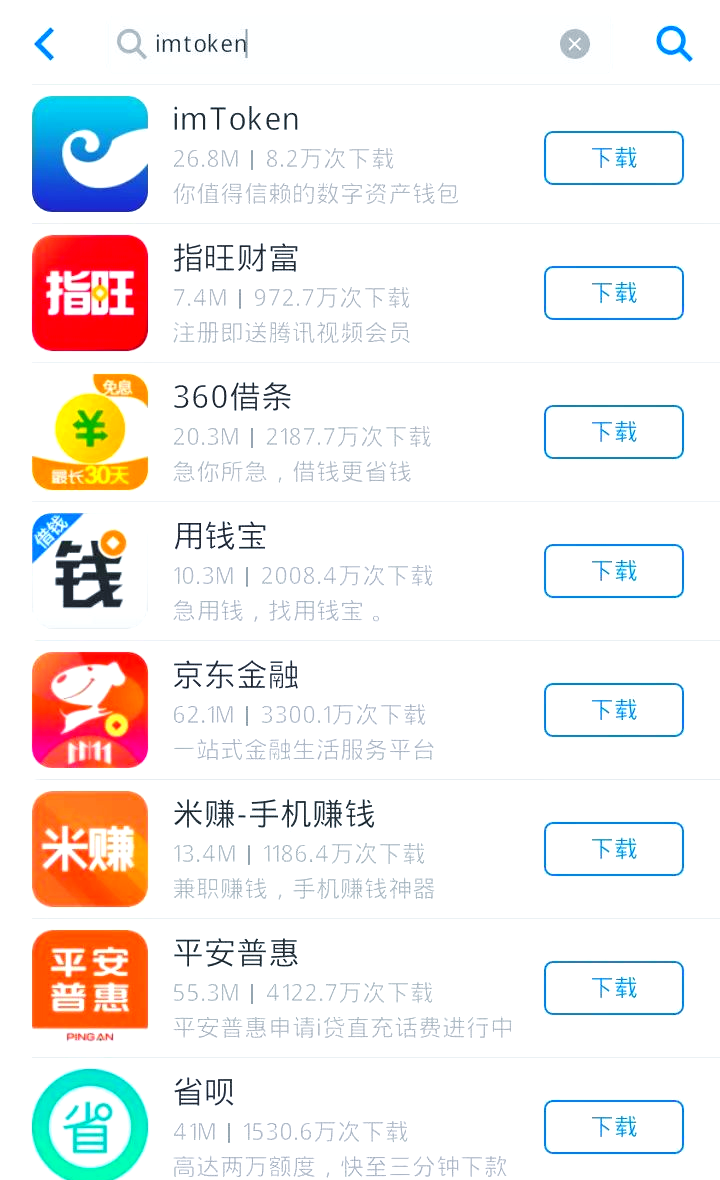
Task: Click the imtoken search input field
Action: [300, 44]
